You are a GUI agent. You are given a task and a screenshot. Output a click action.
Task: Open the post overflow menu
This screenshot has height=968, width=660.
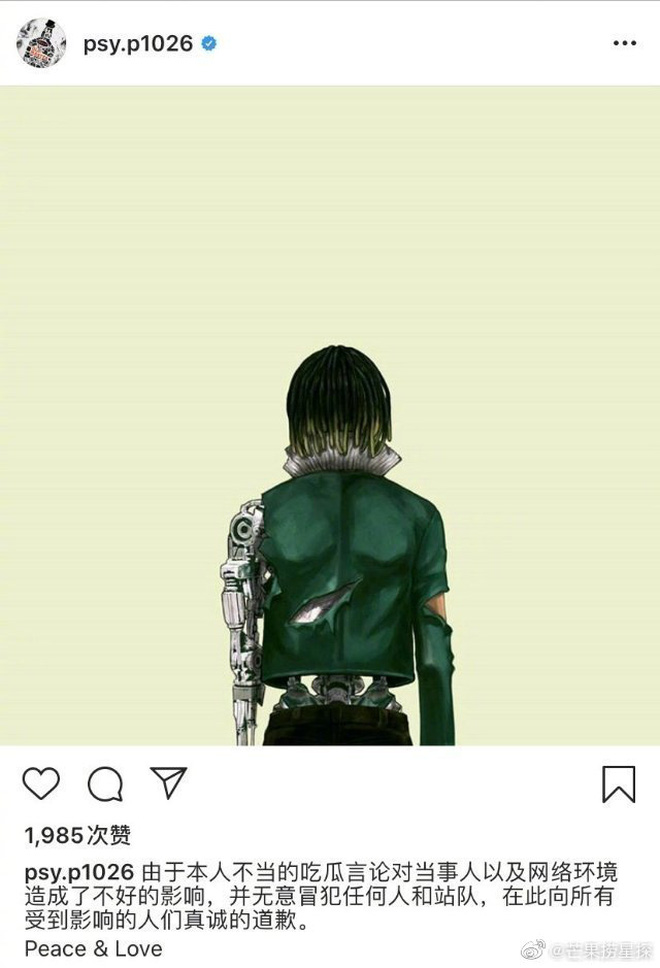(624, 43)
